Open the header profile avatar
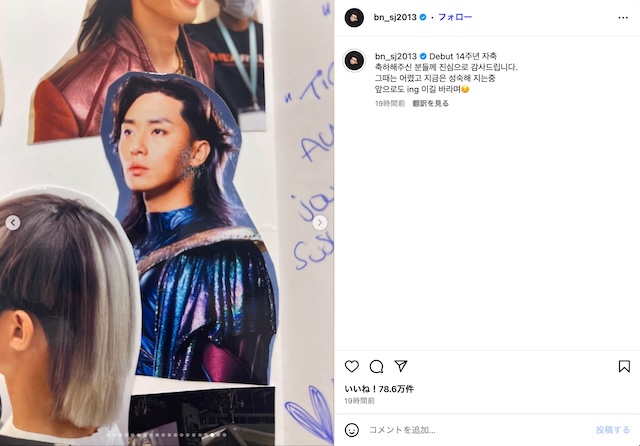This screenshot has height=446, width=640. 354,17
